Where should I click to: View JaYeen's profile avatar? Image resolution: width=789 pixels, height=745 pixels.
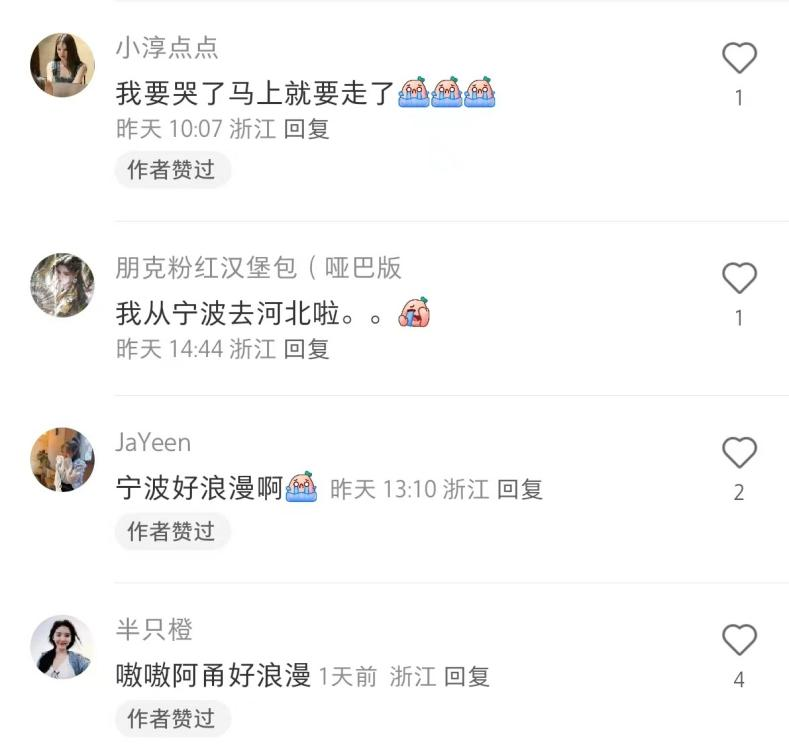pyautogui.click(x=62, y=460)
